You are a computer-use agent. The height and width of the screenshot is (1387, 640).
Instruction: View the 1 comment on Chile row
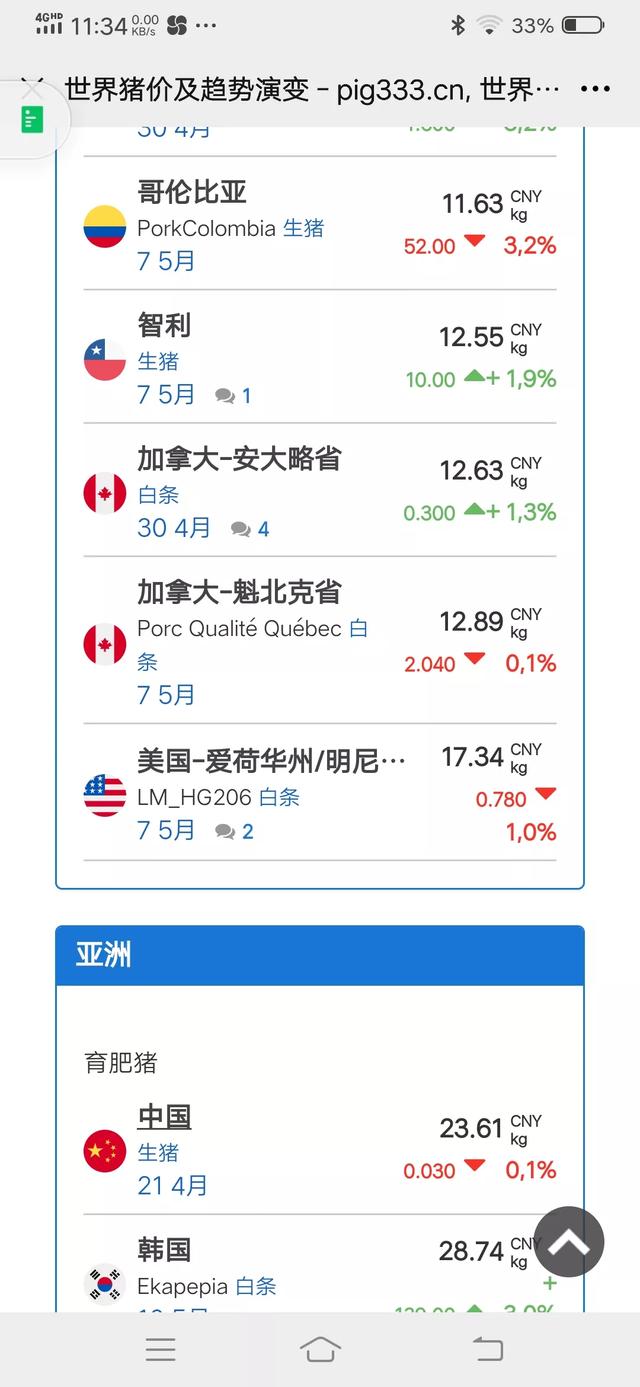pyautogui.click(x=233, y=396)
